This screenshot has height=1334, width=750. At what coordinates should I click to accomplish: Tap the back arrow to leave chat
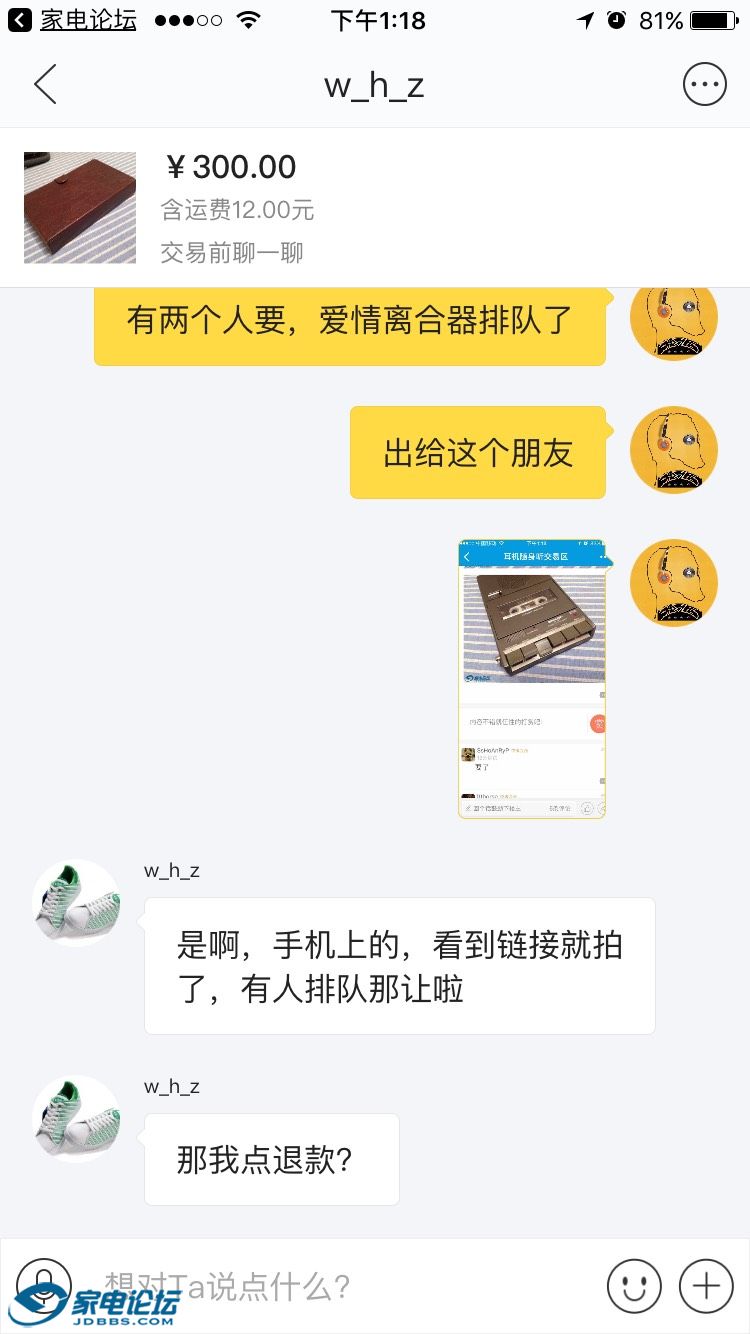[44, 85]
